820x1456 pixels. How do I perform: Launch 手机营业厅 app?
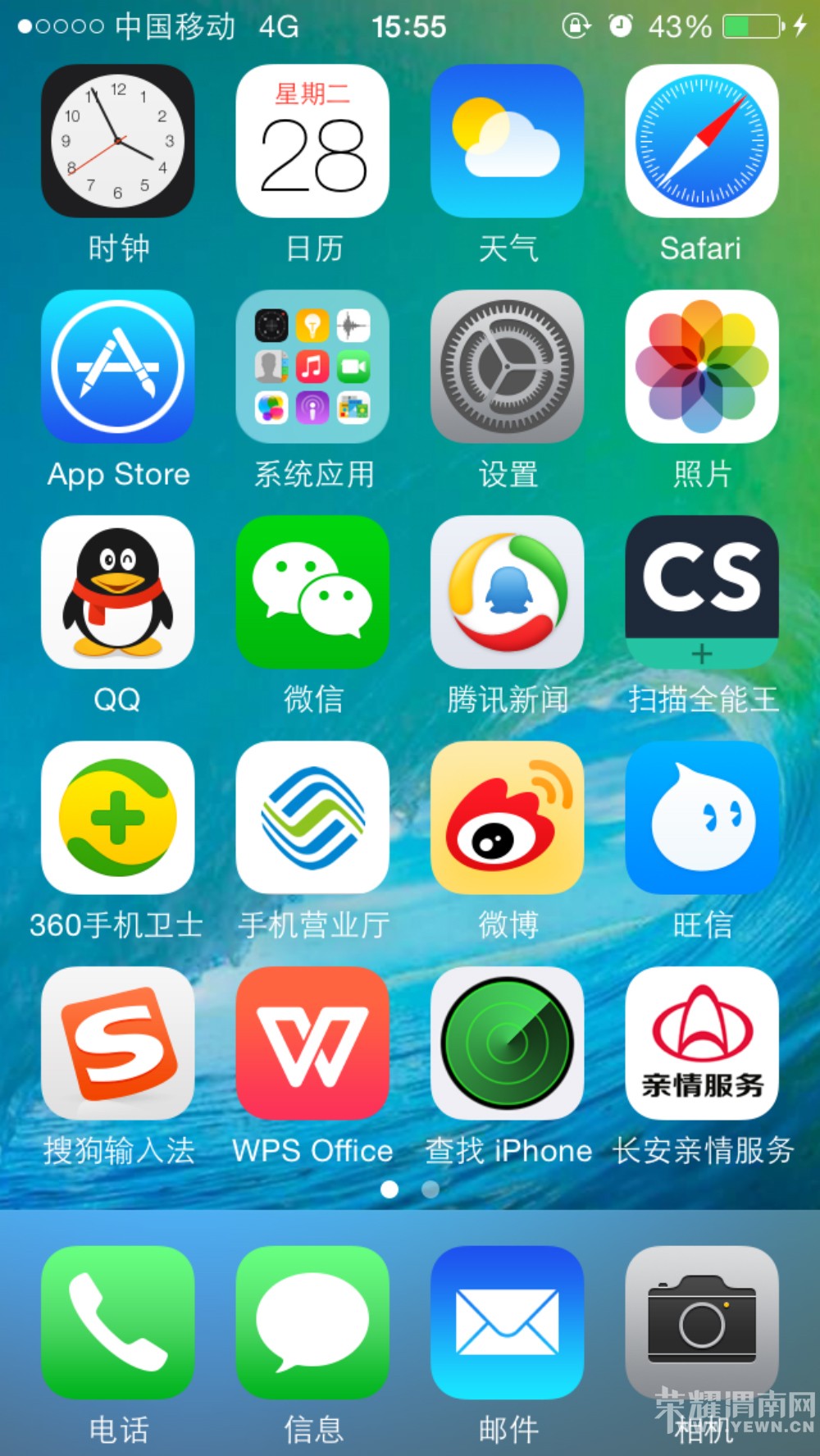[312, 818]
